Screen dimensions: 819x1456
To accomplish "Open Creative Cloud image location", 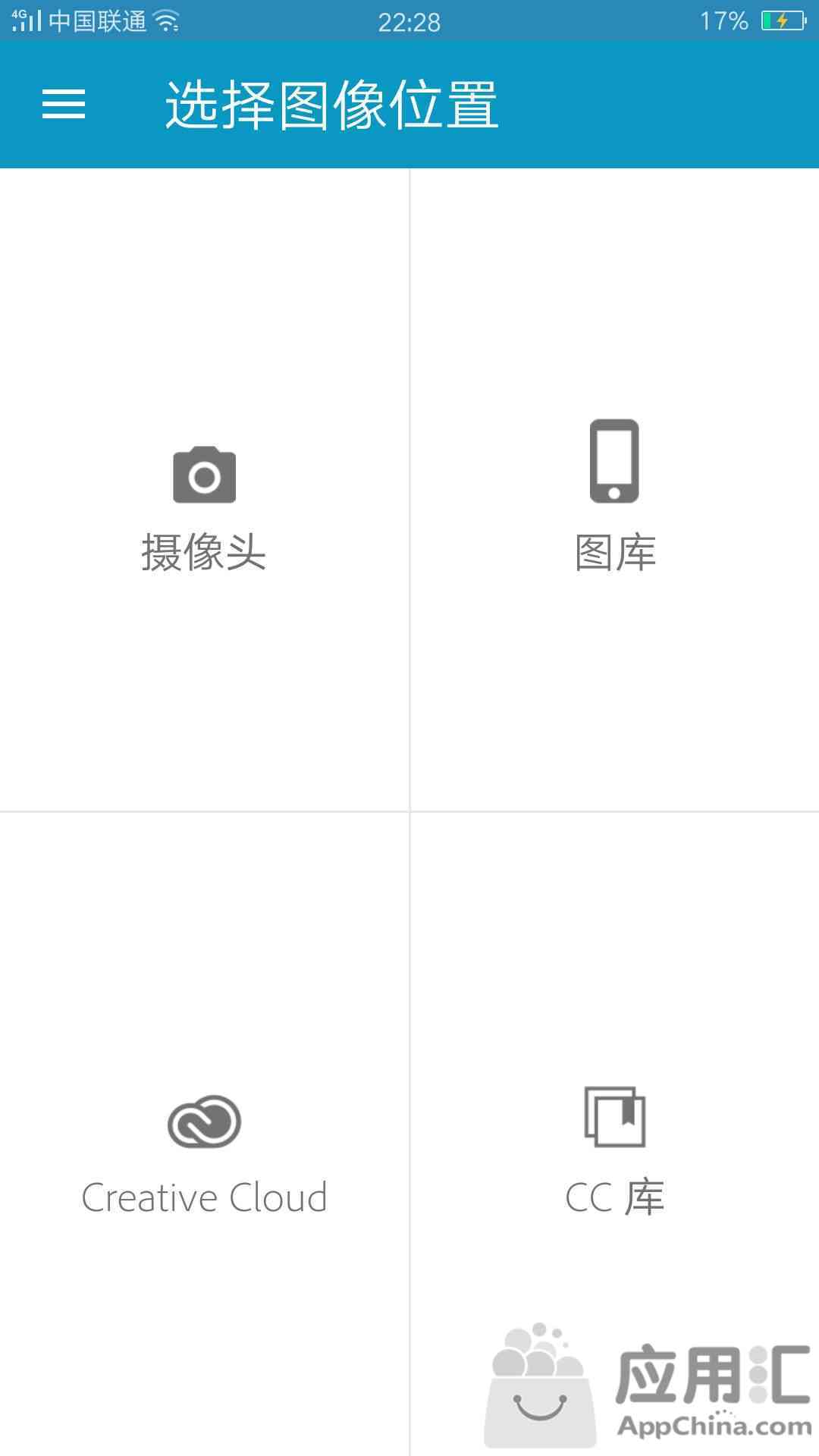I will [204, 1134].
